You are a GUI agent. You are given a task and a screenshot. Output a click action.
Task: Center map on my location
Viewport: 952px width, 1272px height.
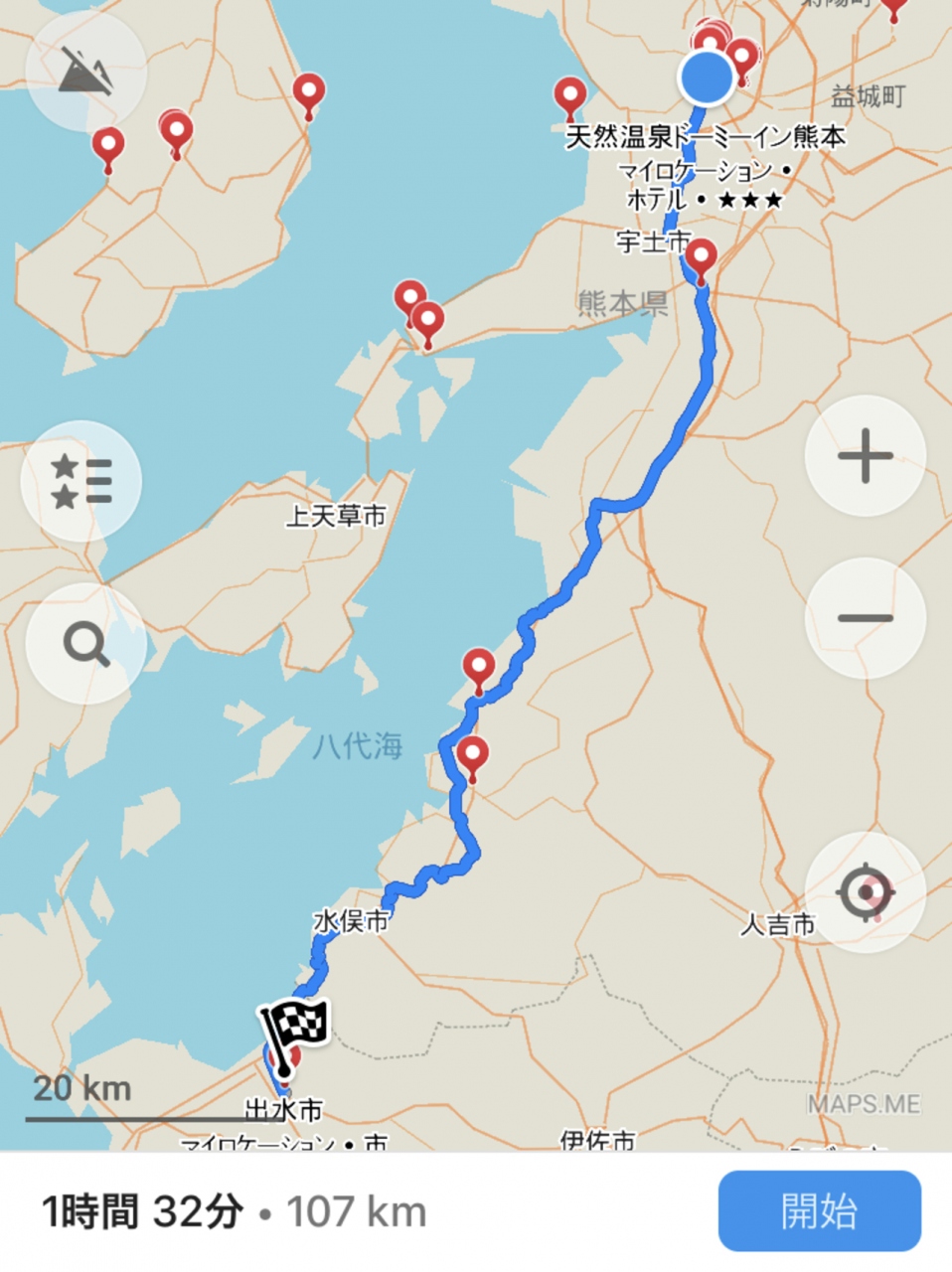865,892
